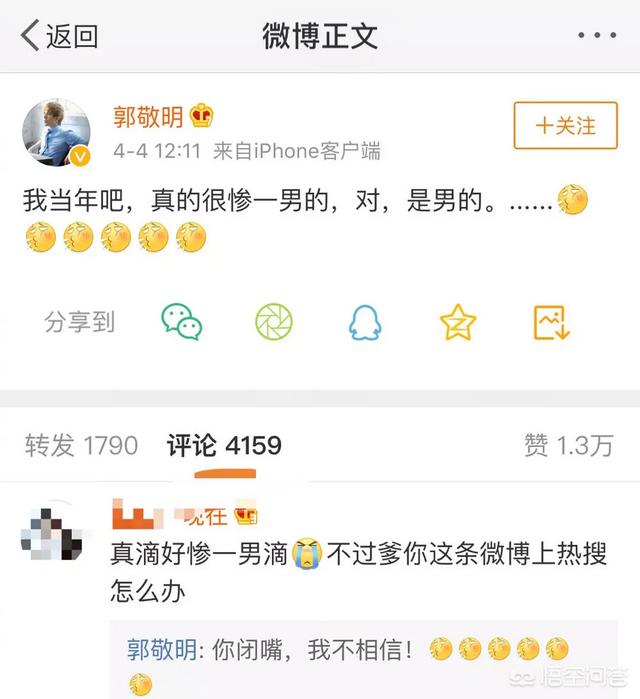Open the blurred commenter's avatar
Screen dimensions: 640x699
52,536
